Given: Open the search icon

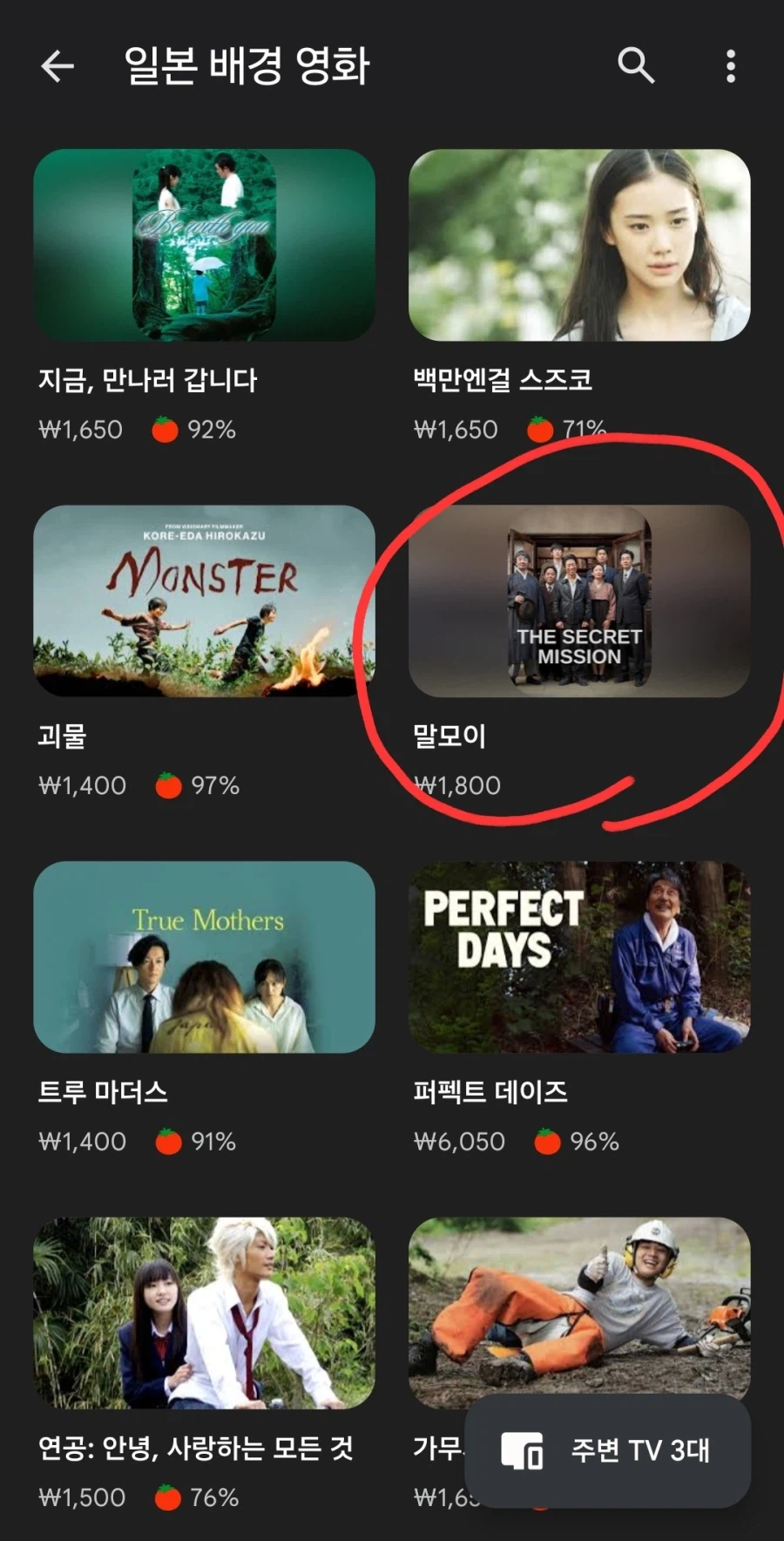Looking at the screenshot, I should pos(635,66).
